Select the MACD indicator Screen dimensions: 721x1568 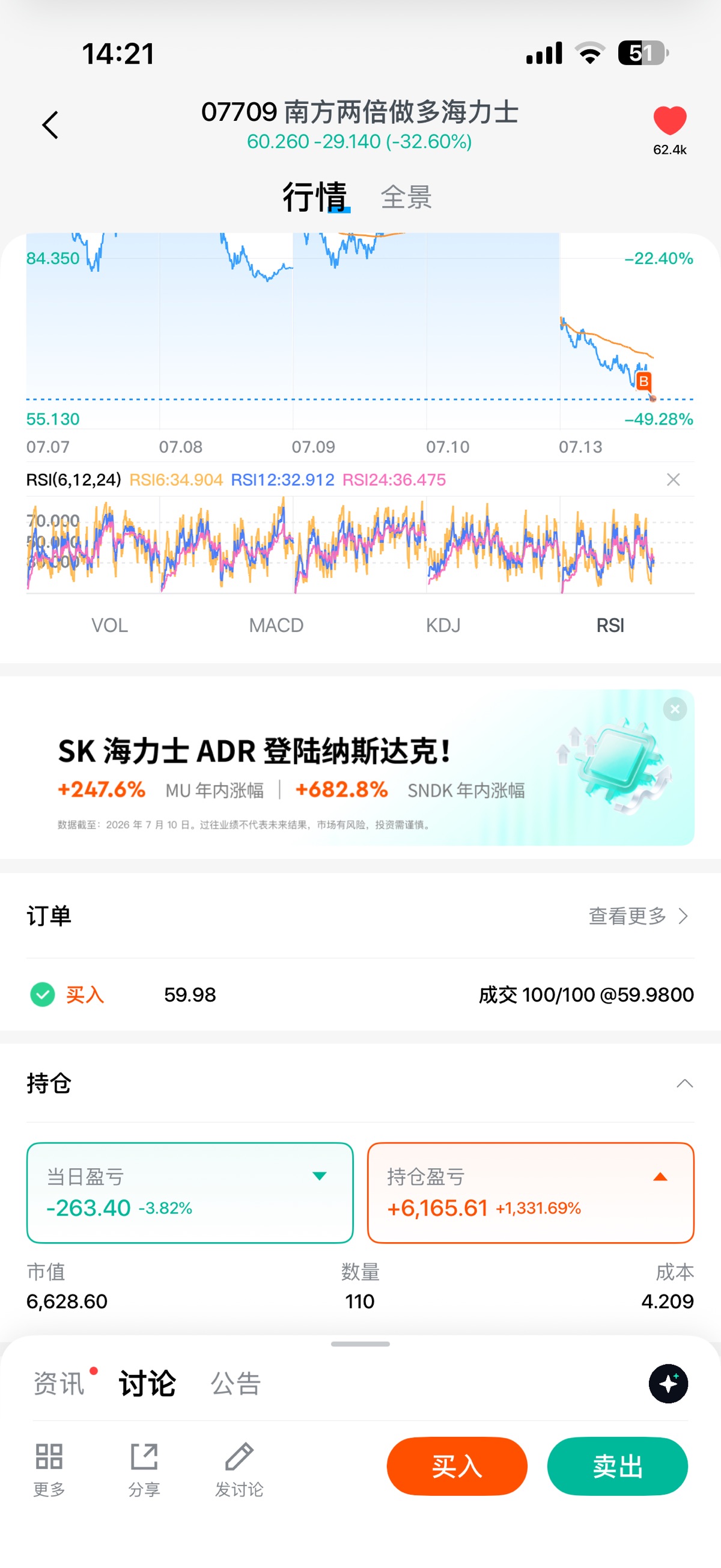(x=276, y=625)
